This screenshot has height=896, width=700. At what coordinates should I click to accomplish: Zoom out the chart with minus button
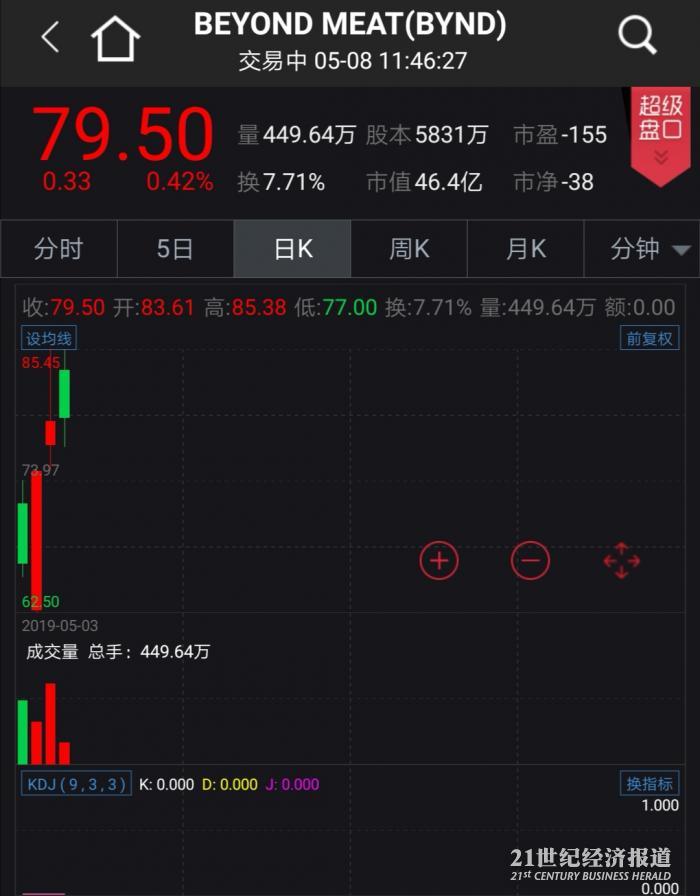[x=530, y=560]
